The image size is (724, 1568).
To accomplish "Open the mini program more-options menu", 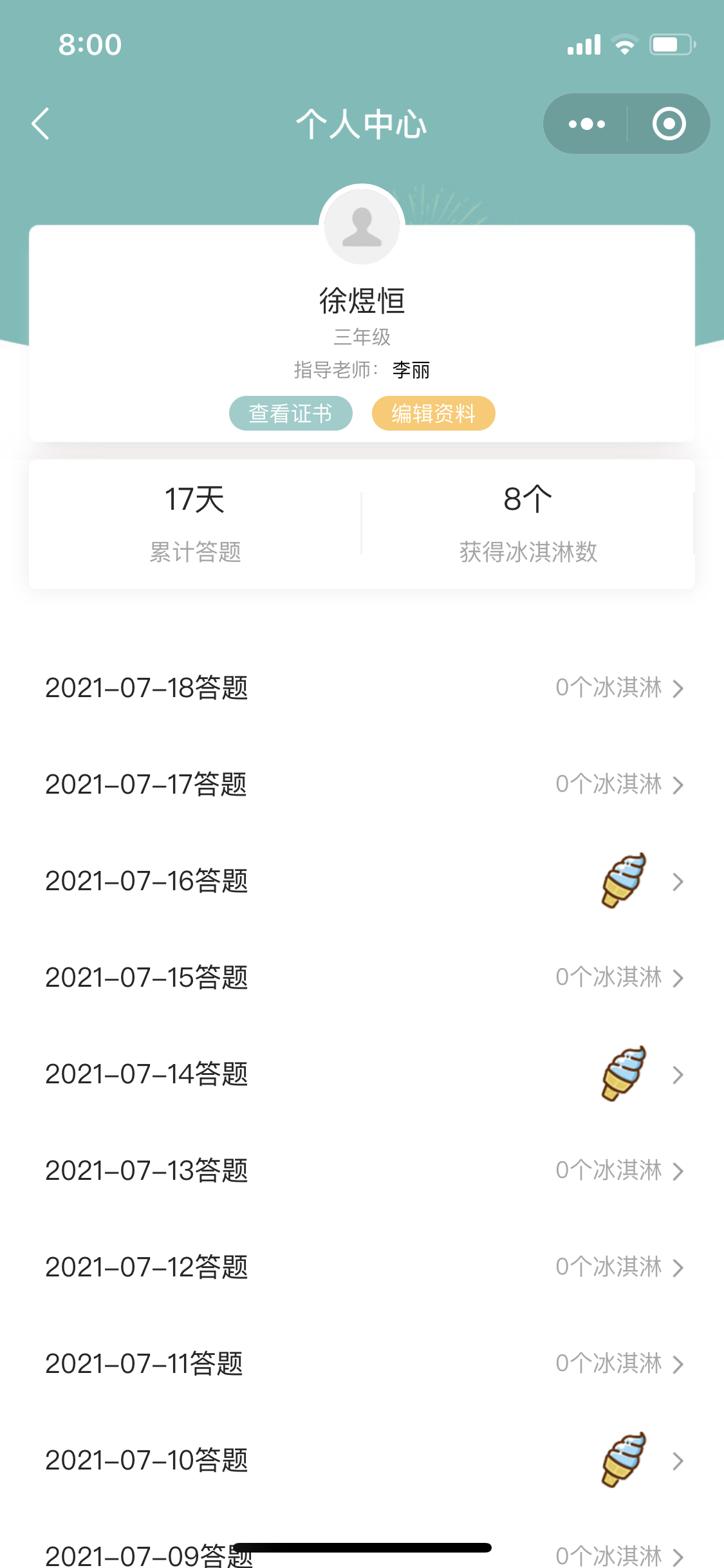I will click(586, 124).
